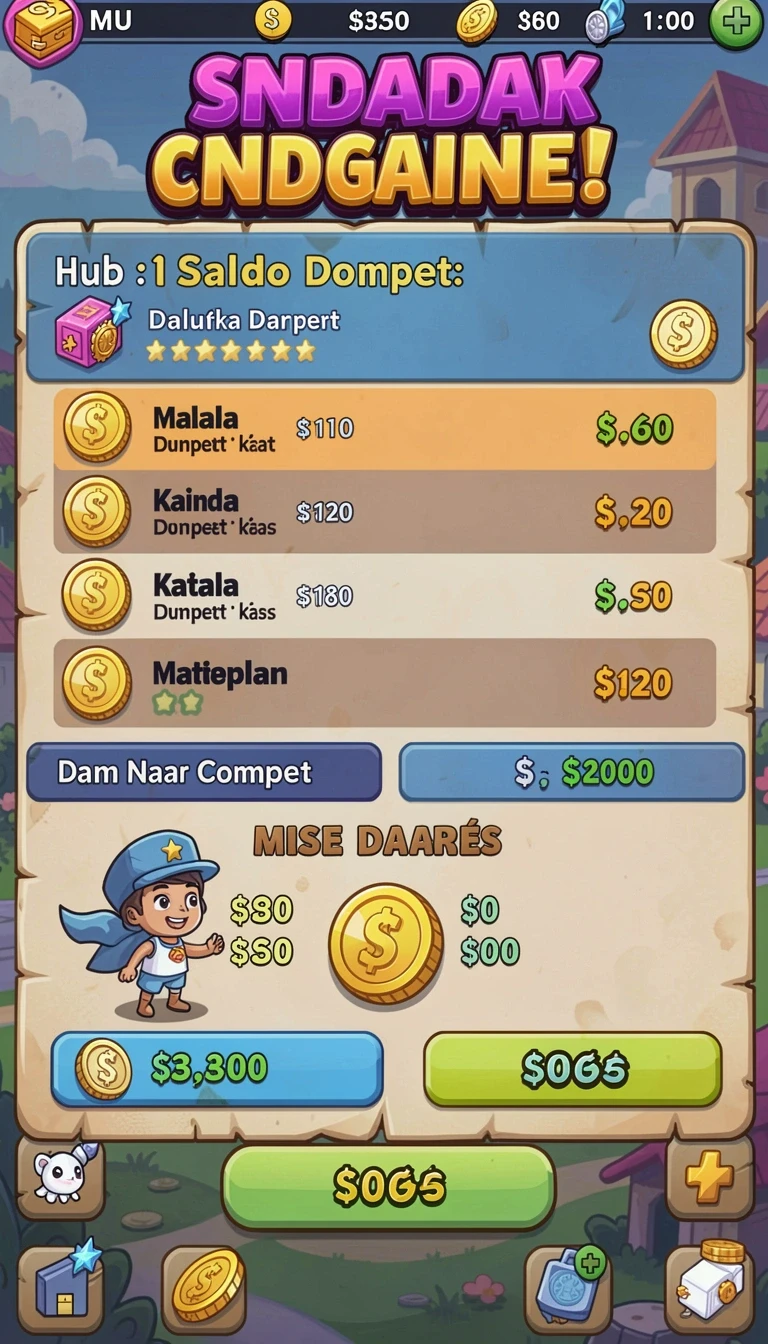Tap the green $0G$ button inside the panel
The width and height of the screenshot is (768, 1344).
[573, 1069]
